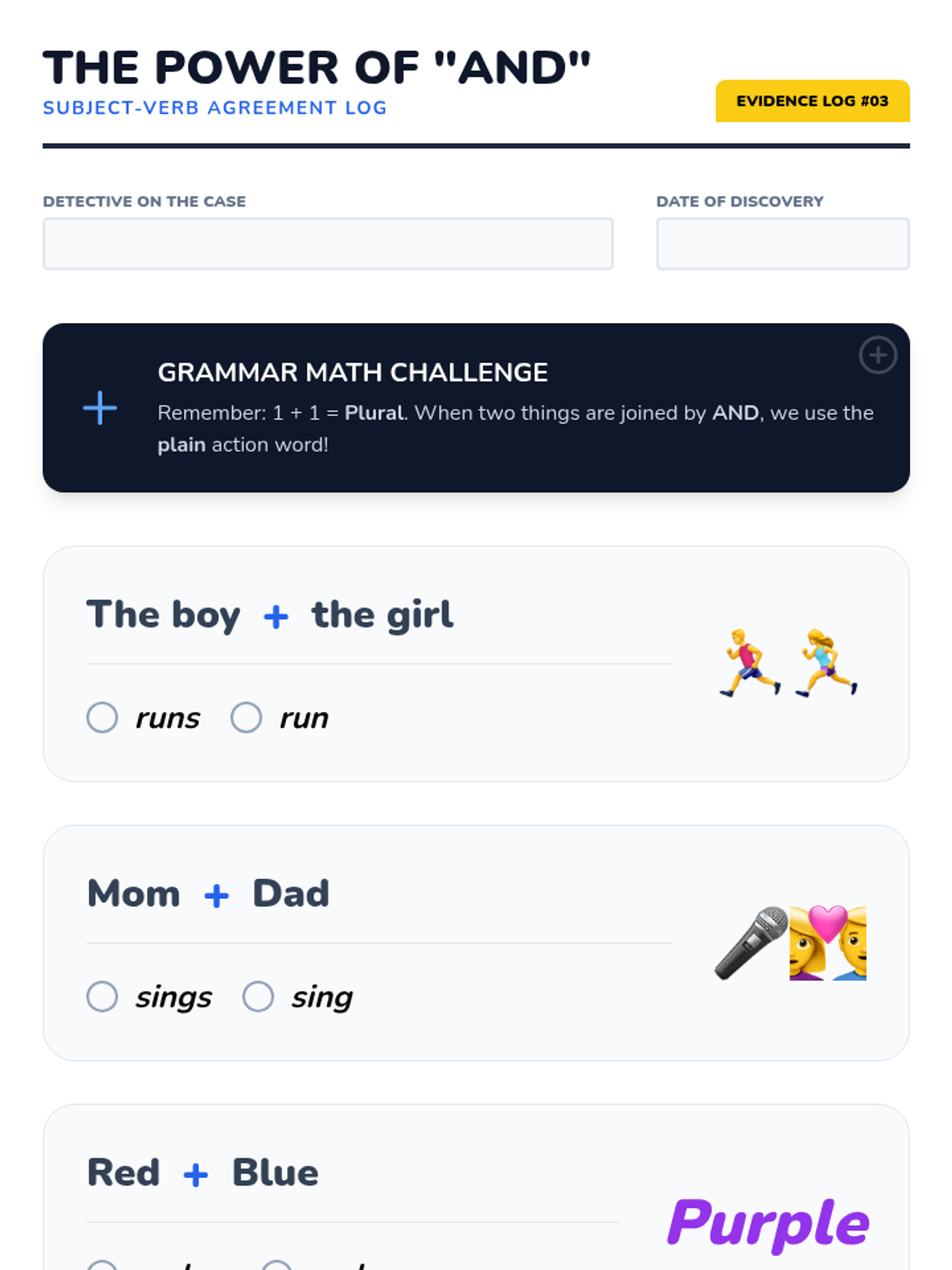The image size is (952, 1270).
Task: Choose "run" for the boy and girl
Action: [x=246, y=718]
